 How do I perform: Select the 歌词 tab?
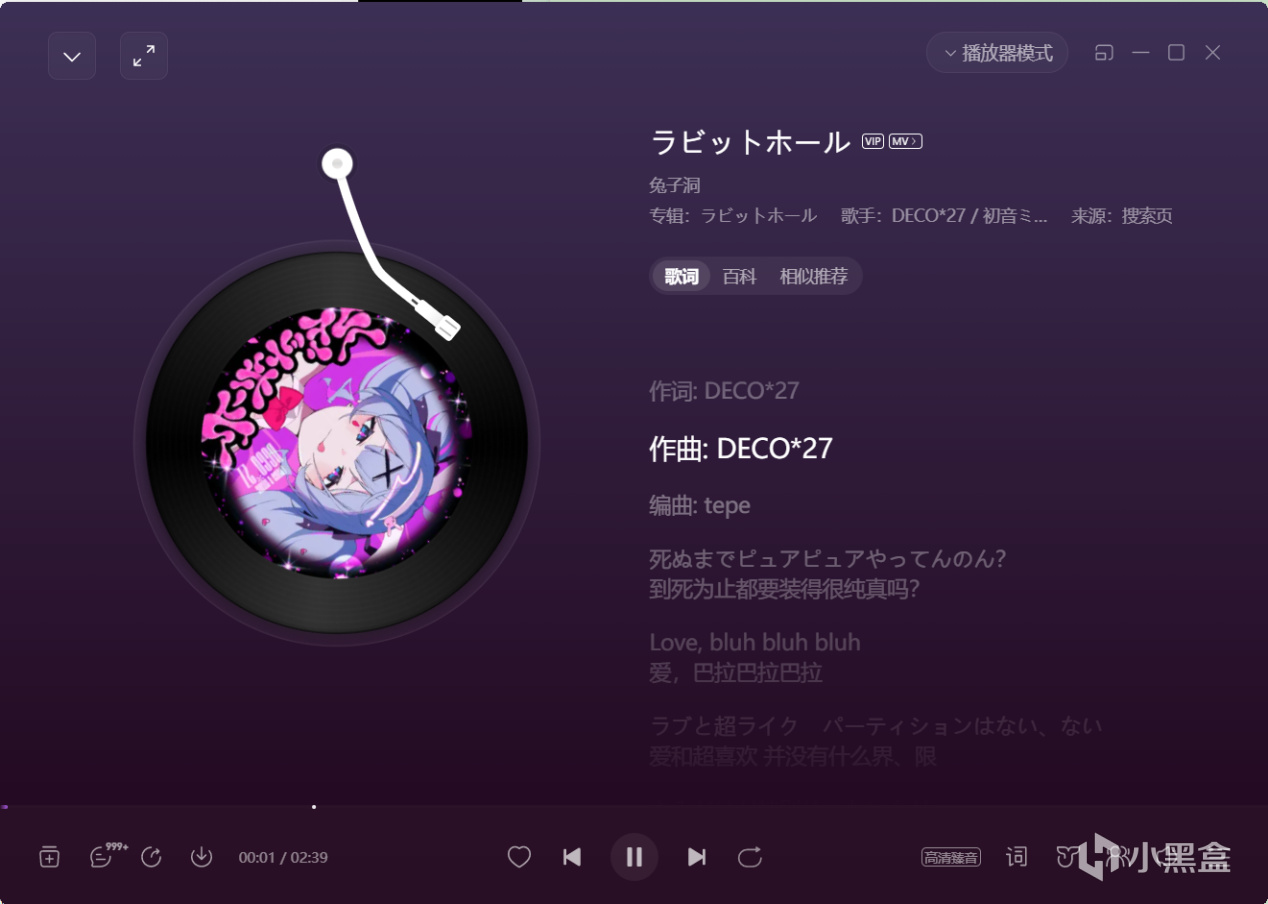(681, 277)
